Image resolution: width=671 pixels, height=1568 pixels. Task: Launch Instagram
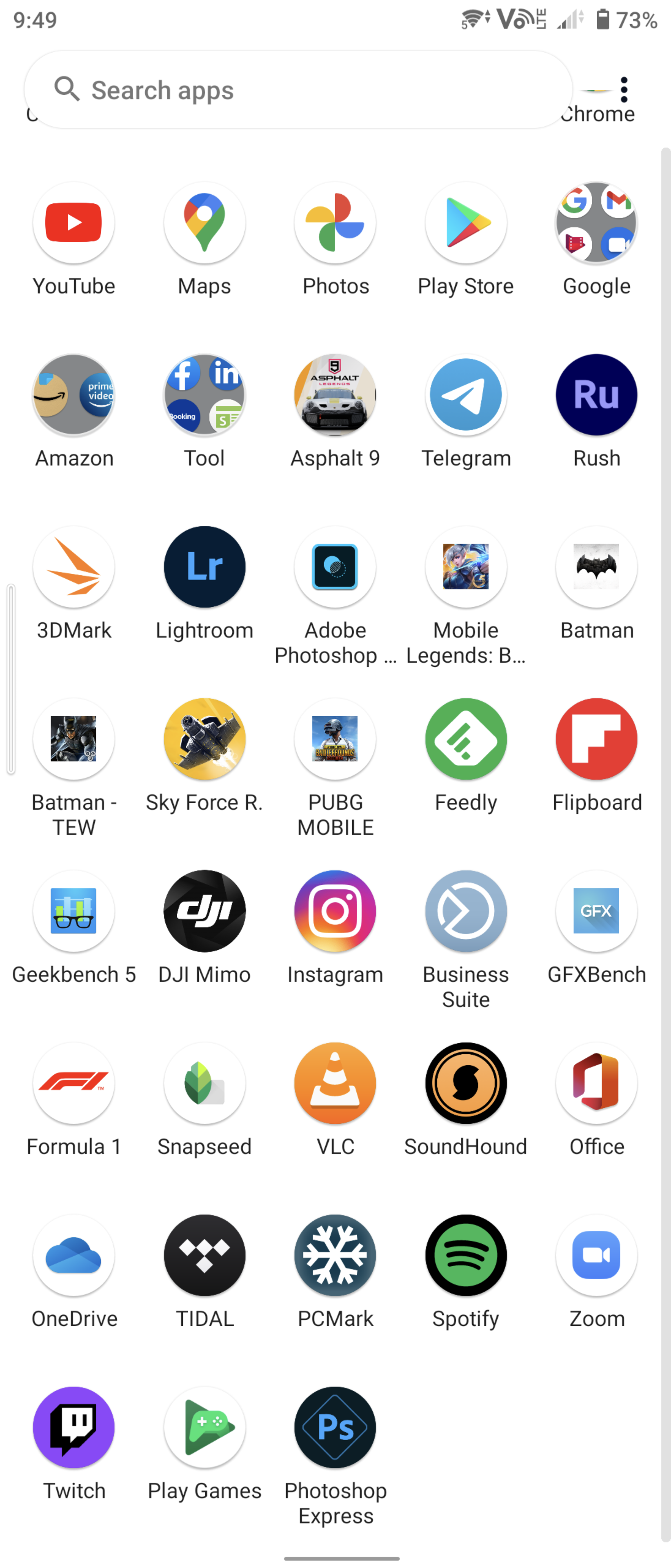point(335,911)
